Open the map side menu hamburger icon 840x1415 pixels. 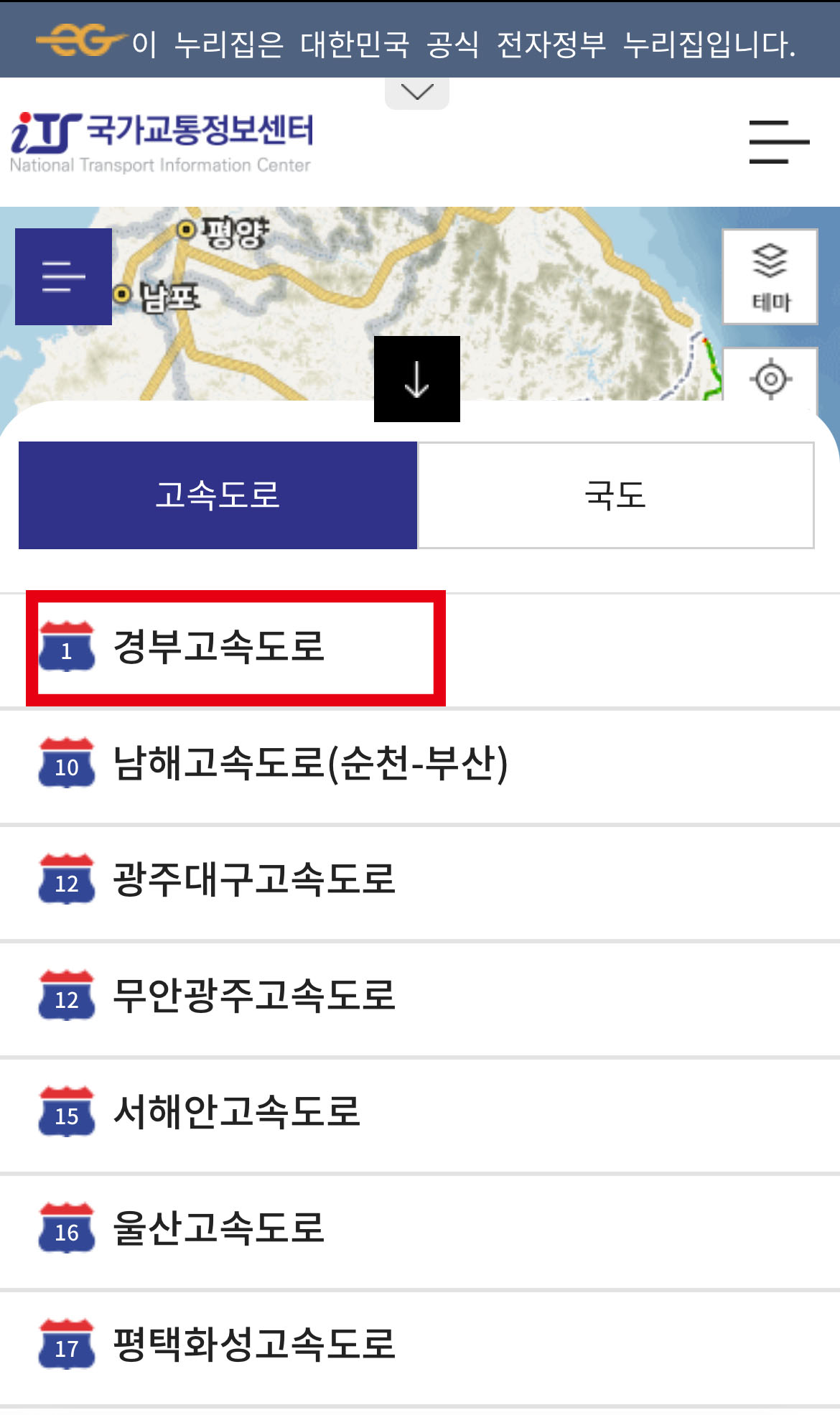63,276
